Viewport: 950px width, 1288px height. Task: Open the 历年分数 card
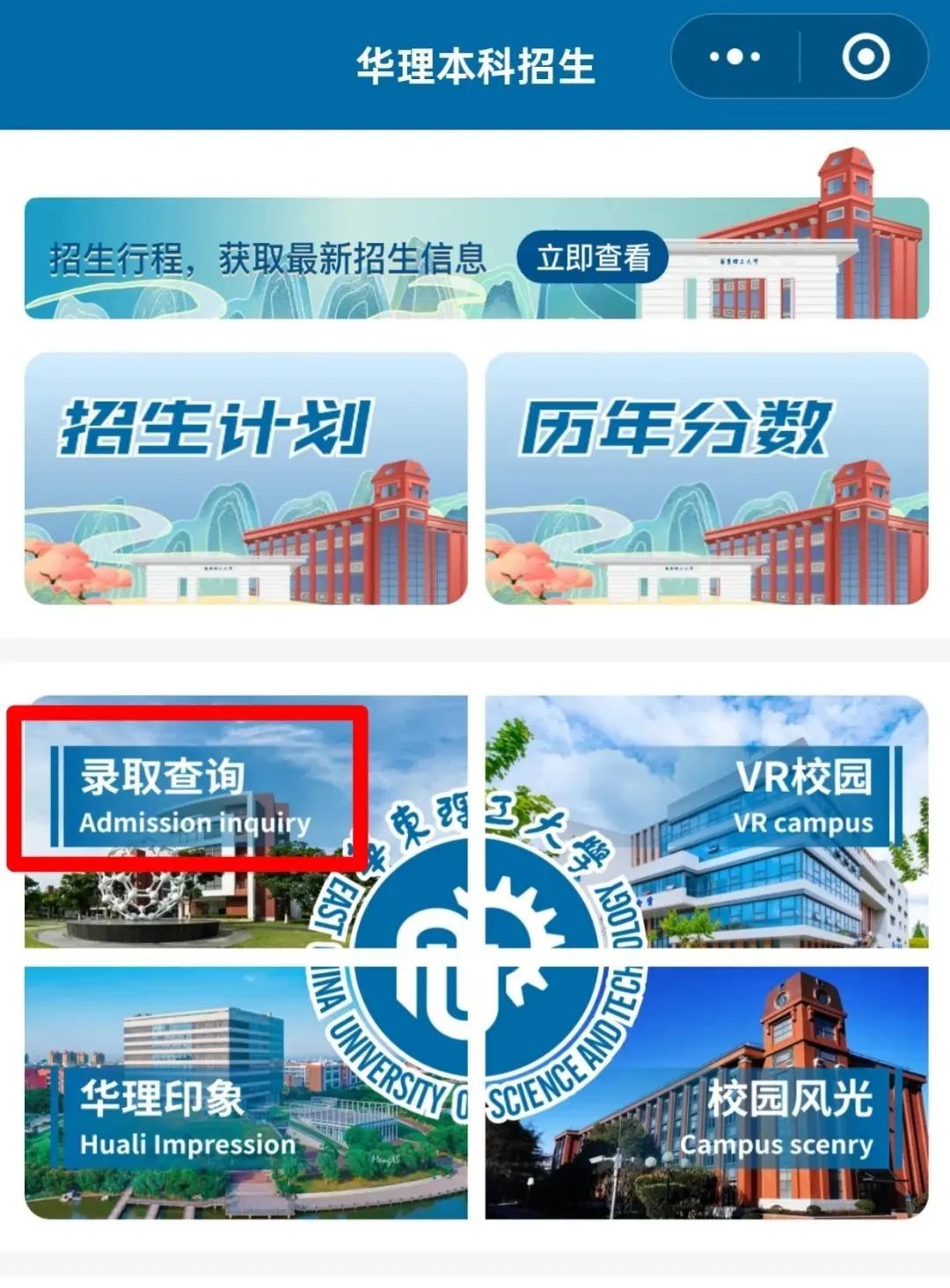pos(706,479)
